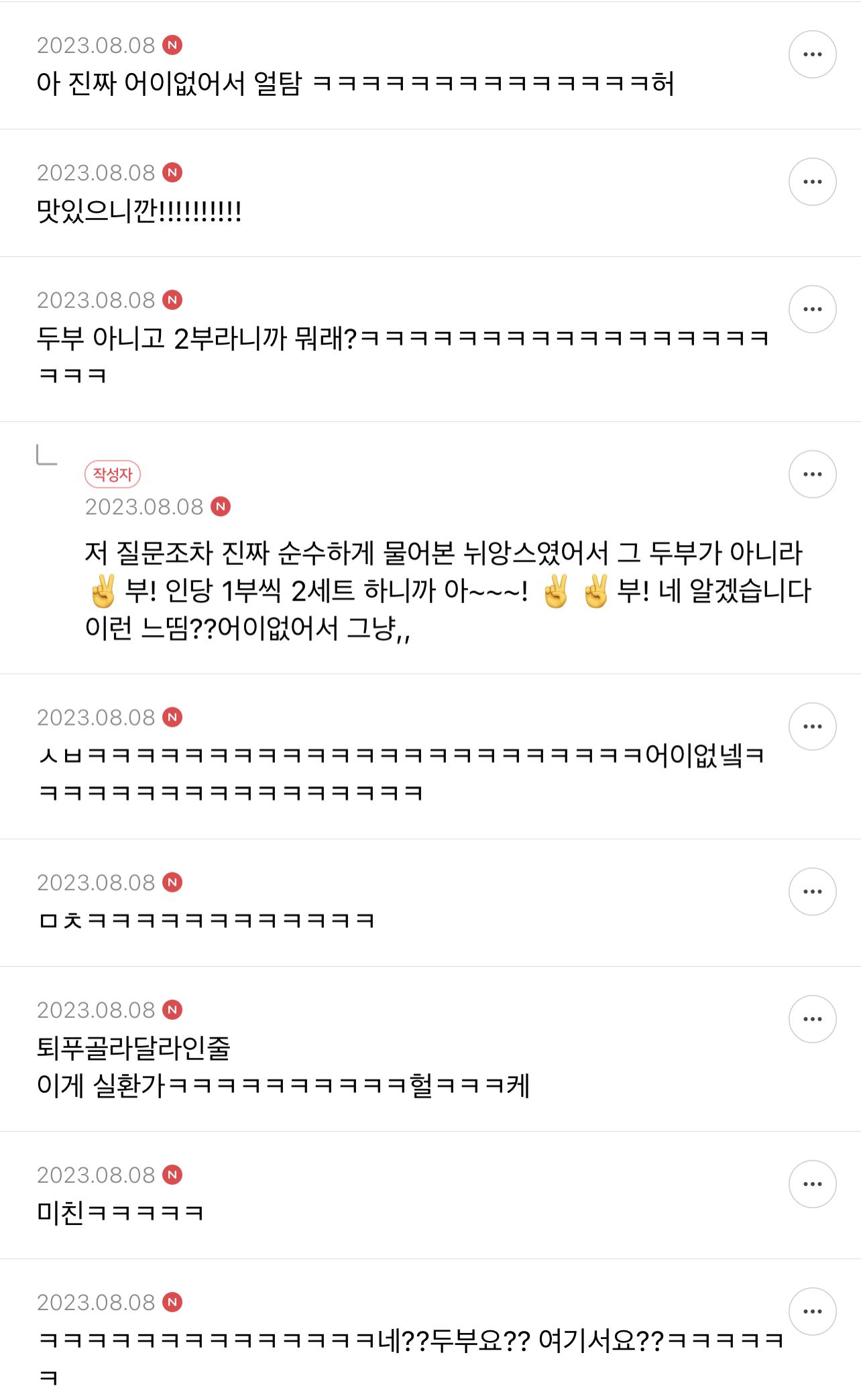861x1400 pixels.
Task: Open options menu on '두부 아니고 2부라니까' comment
Action: tap(812, 309)
